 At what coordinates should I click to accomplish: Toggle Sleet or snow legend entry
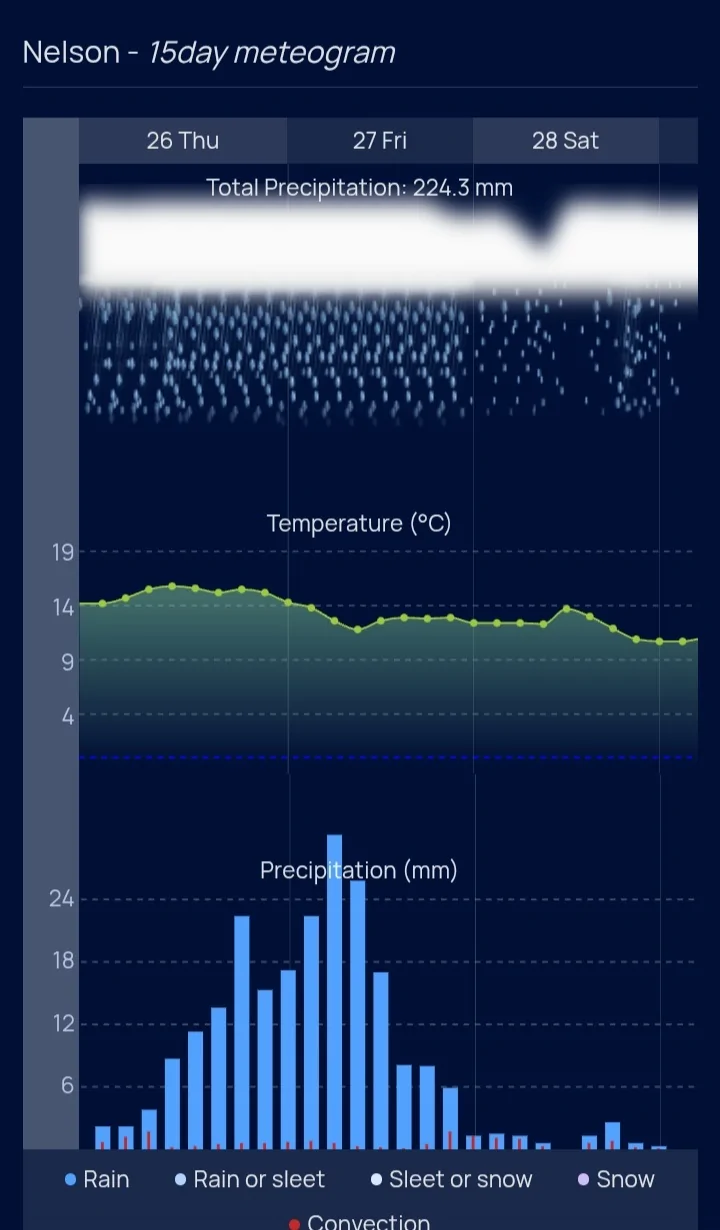[451, 1180]
